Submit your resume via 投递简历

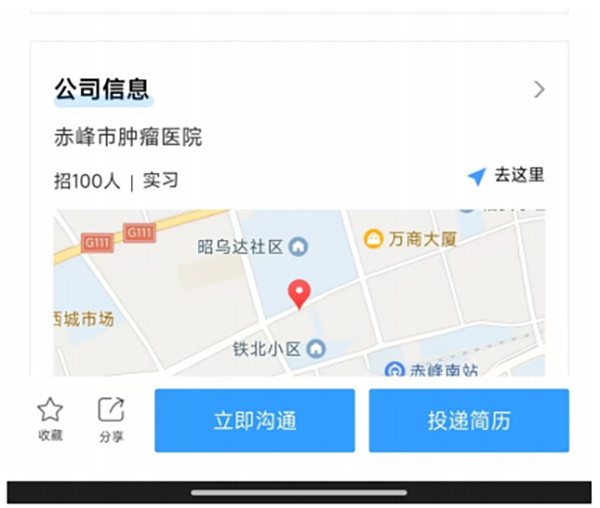pos(468,420)
